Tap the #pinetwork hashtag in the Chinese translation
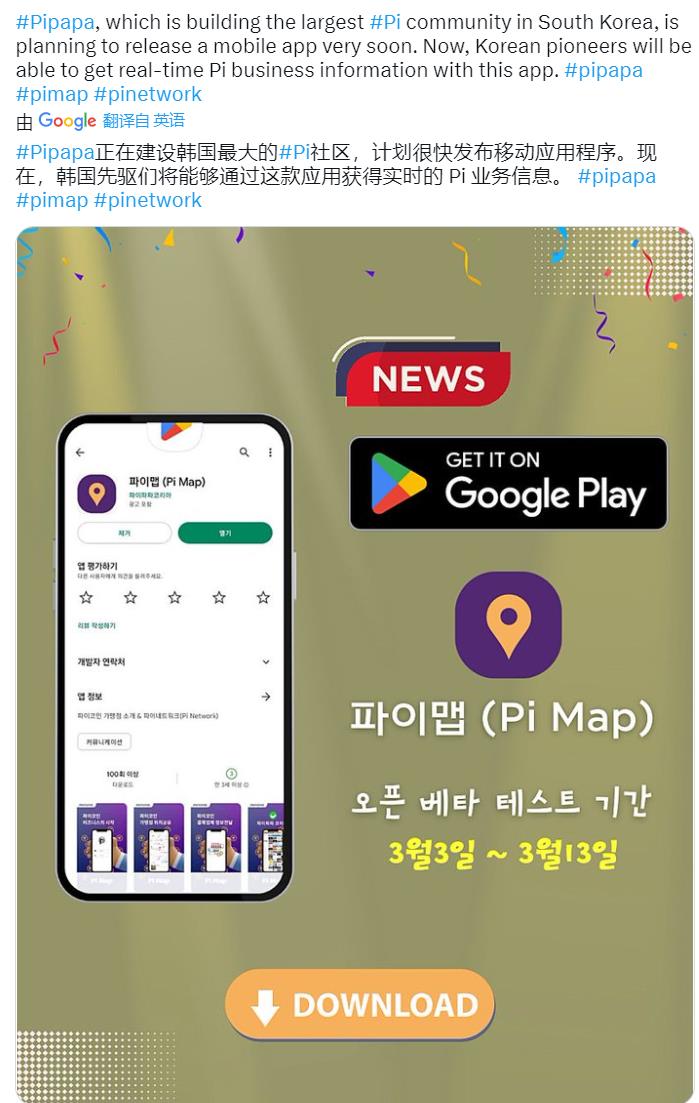699x1103 pixels. coord(147,200)
